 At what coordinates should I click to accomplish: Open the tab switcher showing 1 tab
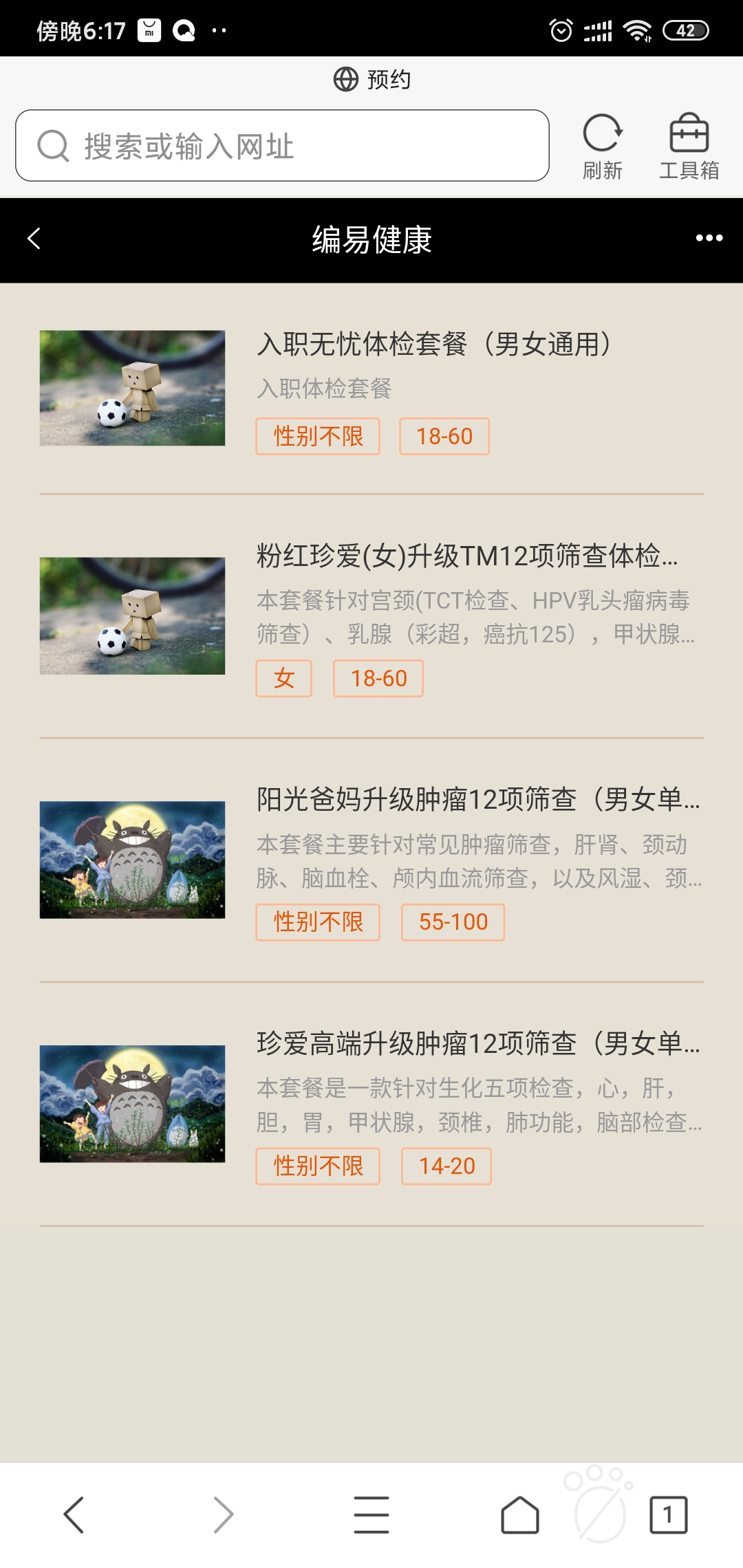668,1514
